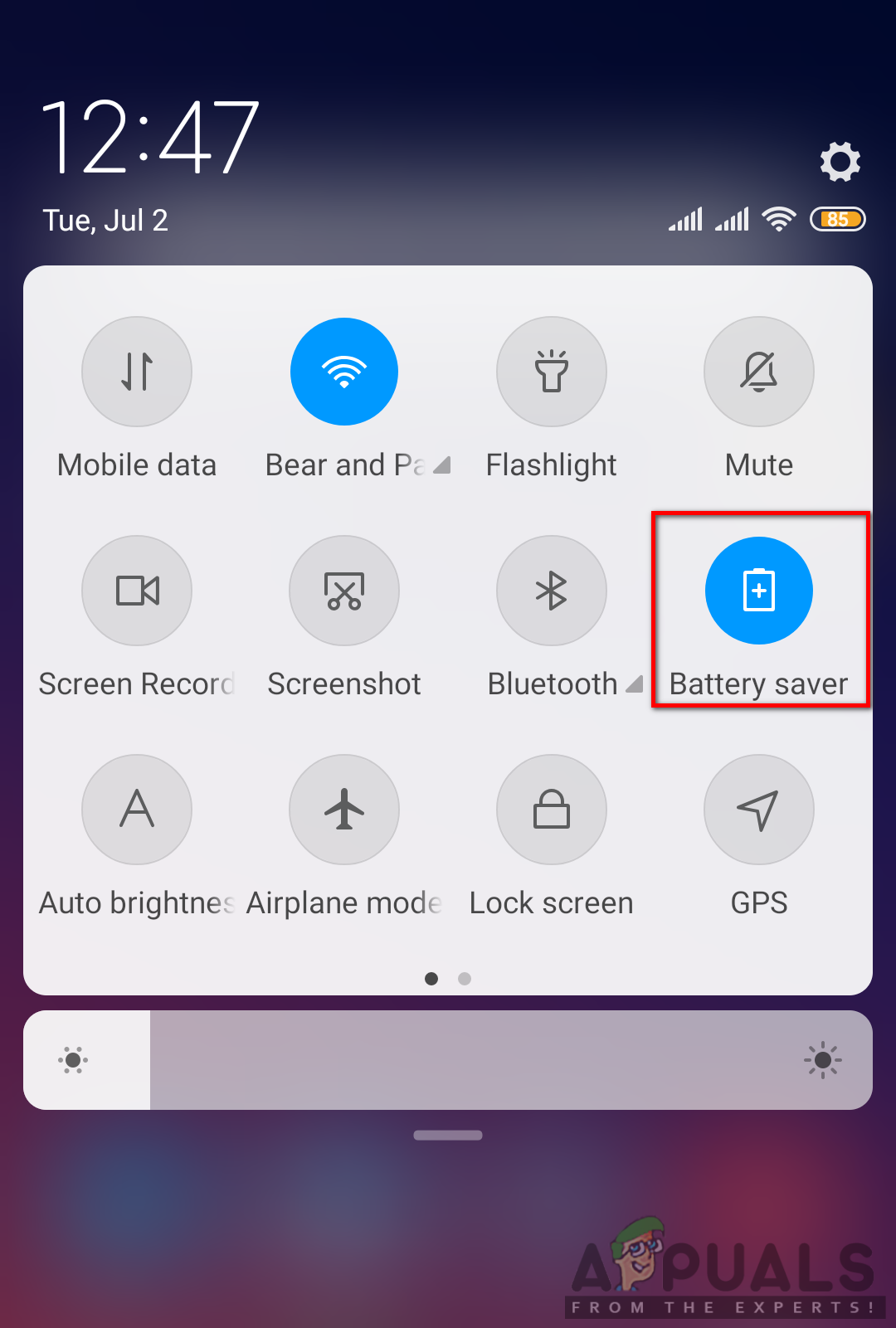896x1328 pixels.
Task: Go to second quick settings page dot
Action: pos(465,979)
